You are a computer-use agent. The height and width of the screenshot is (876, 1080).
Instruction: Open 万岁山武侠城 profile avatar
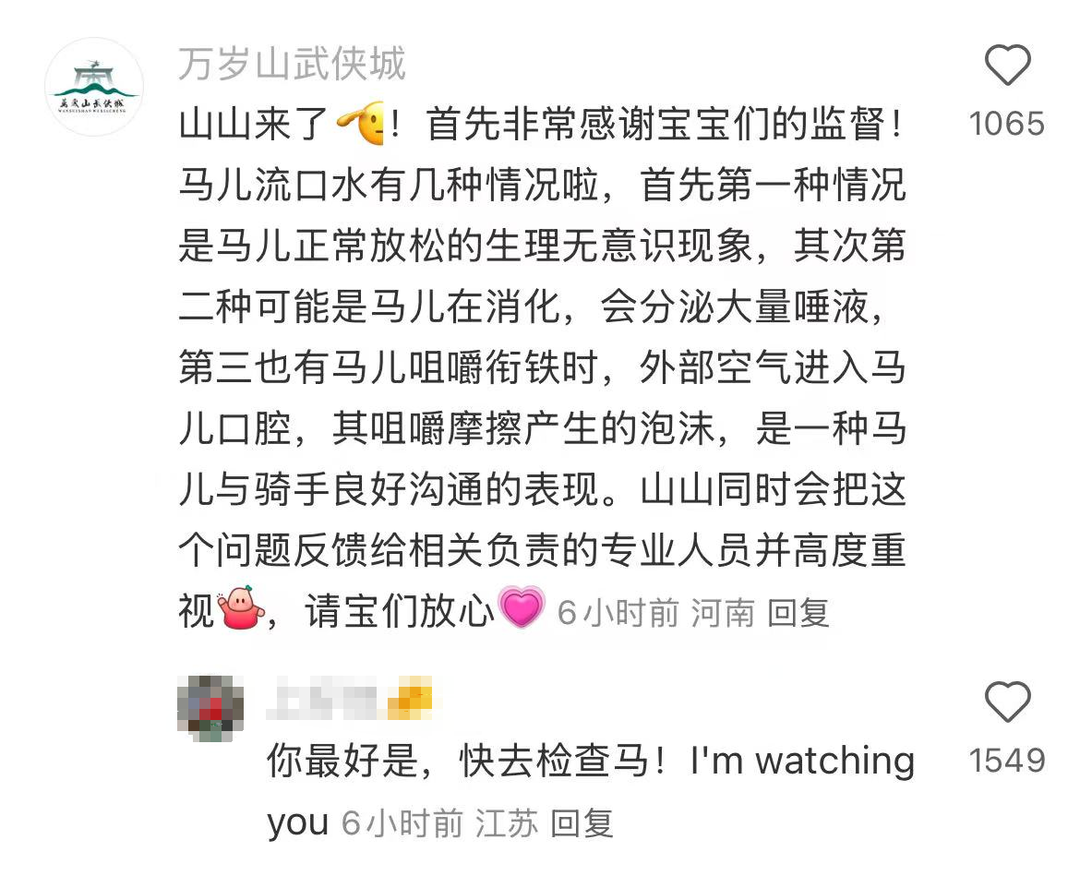coord(94,87)
